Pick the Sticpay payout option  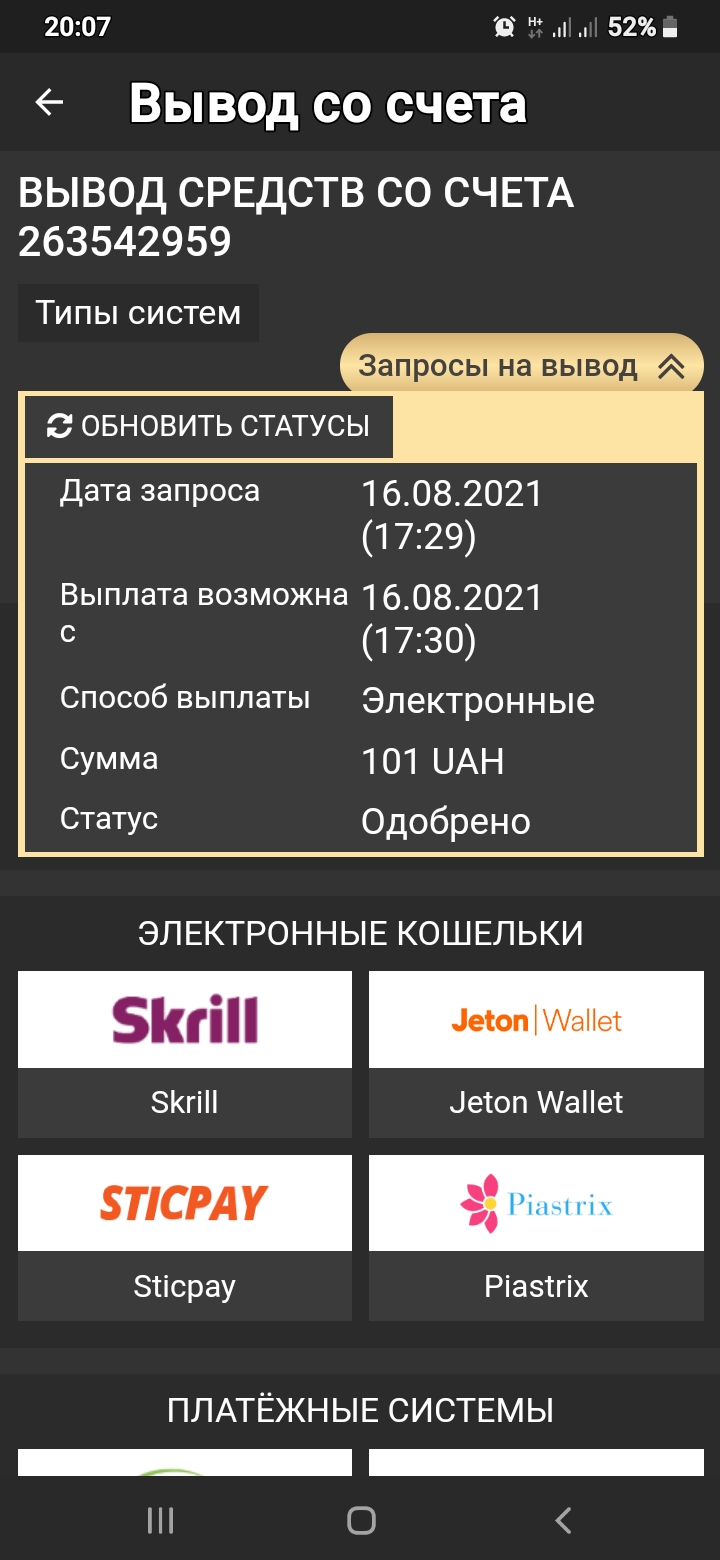tap(185, 1238)
